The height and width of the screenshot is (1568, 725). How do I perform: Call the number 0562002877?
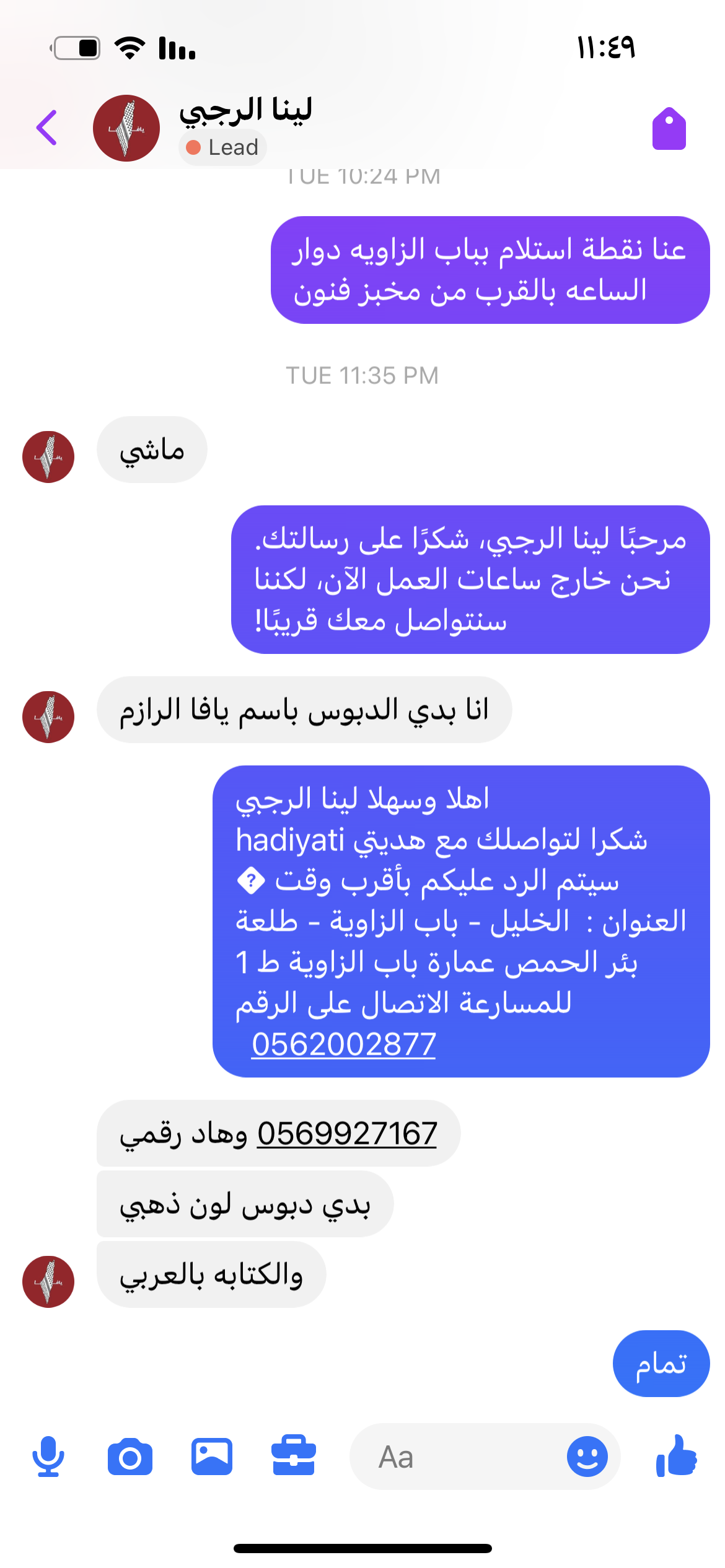pyautogui.click(x=343, y=1045)
